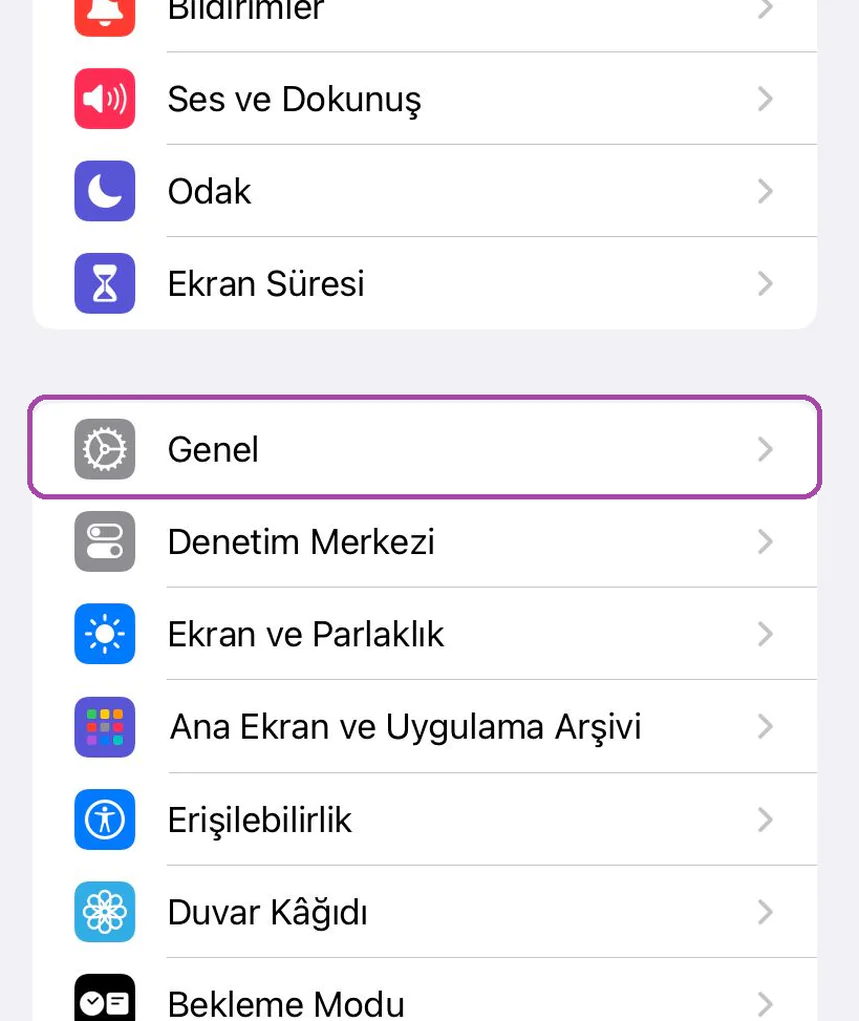Screen dimensions: 859x1021
Task: Select the crescent moon Odak icon
Action: [x=104, y=190]
